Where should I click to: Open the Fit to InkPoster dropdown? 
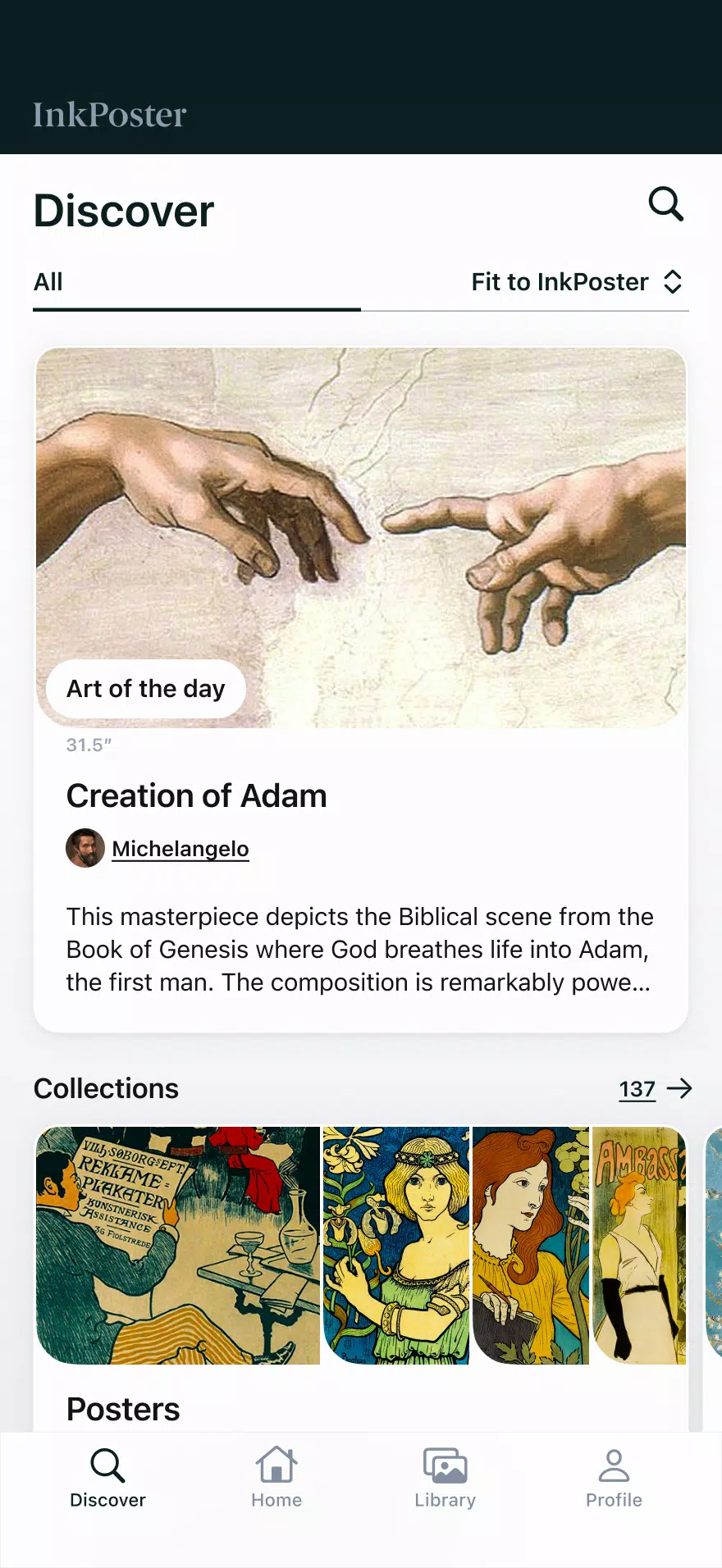pyautogui.click(x=577, y=282)
